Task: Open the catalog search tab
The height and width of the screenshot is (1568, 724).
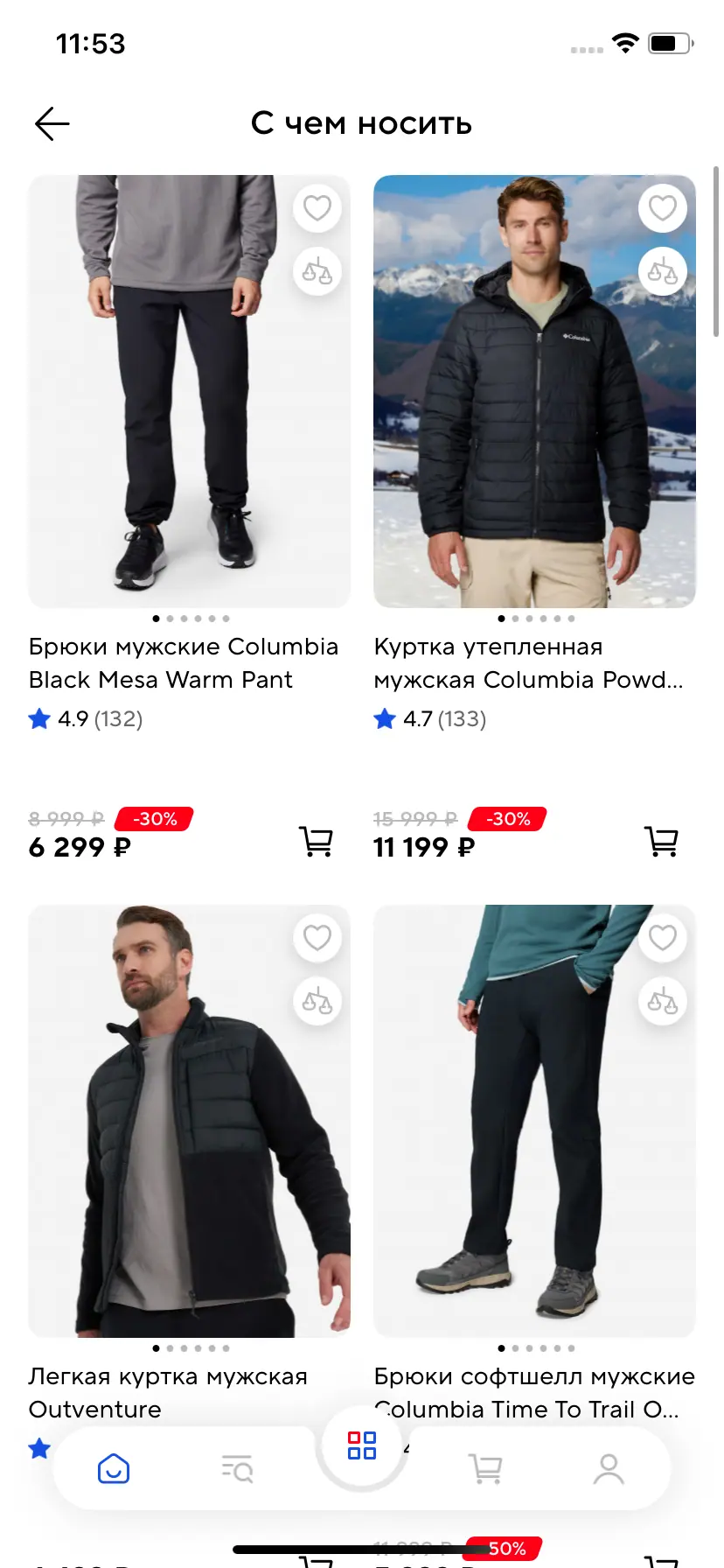Action: click(237, 1469)
